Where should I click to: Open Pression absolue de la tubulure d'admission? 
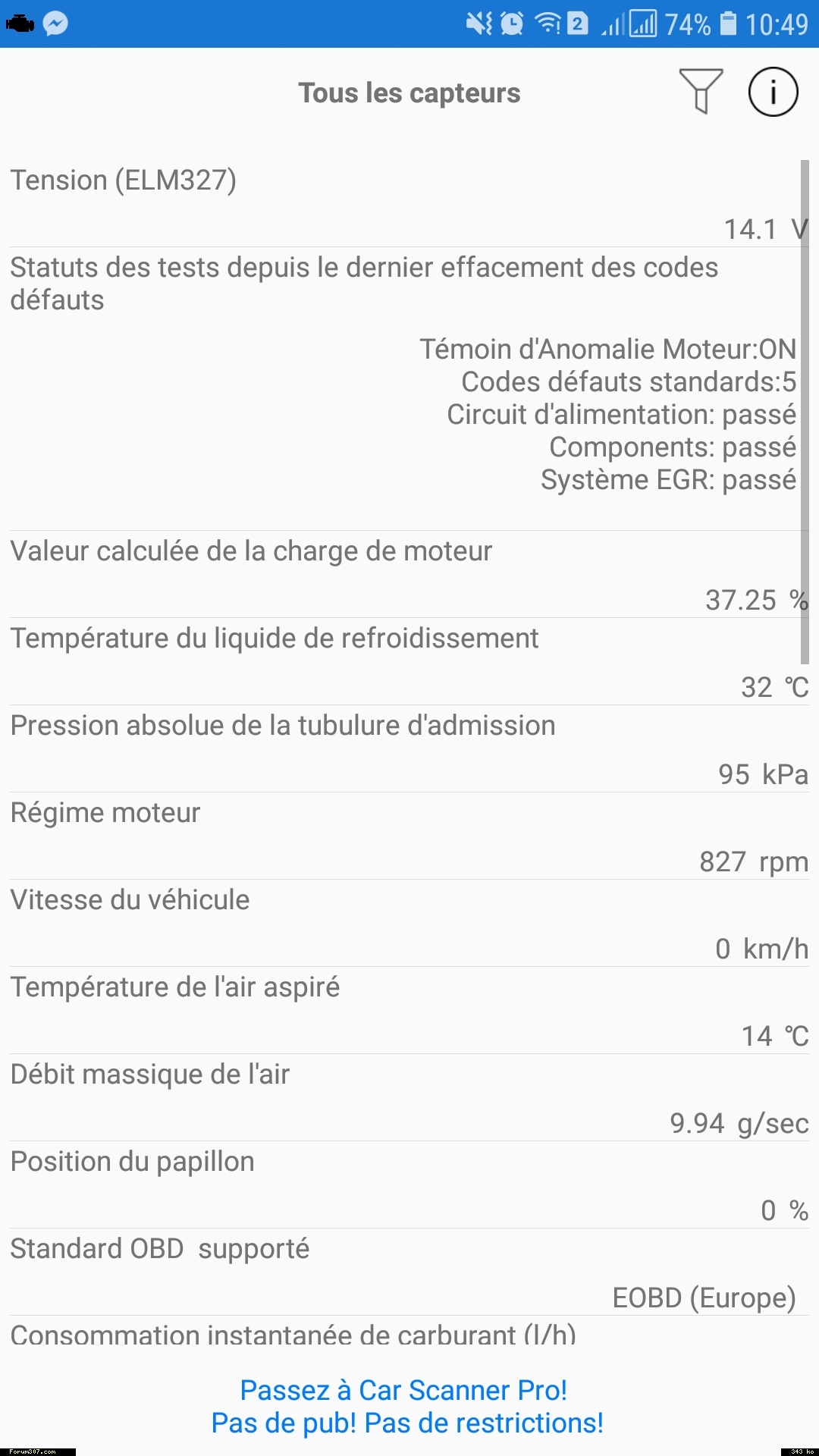point(409,749)
